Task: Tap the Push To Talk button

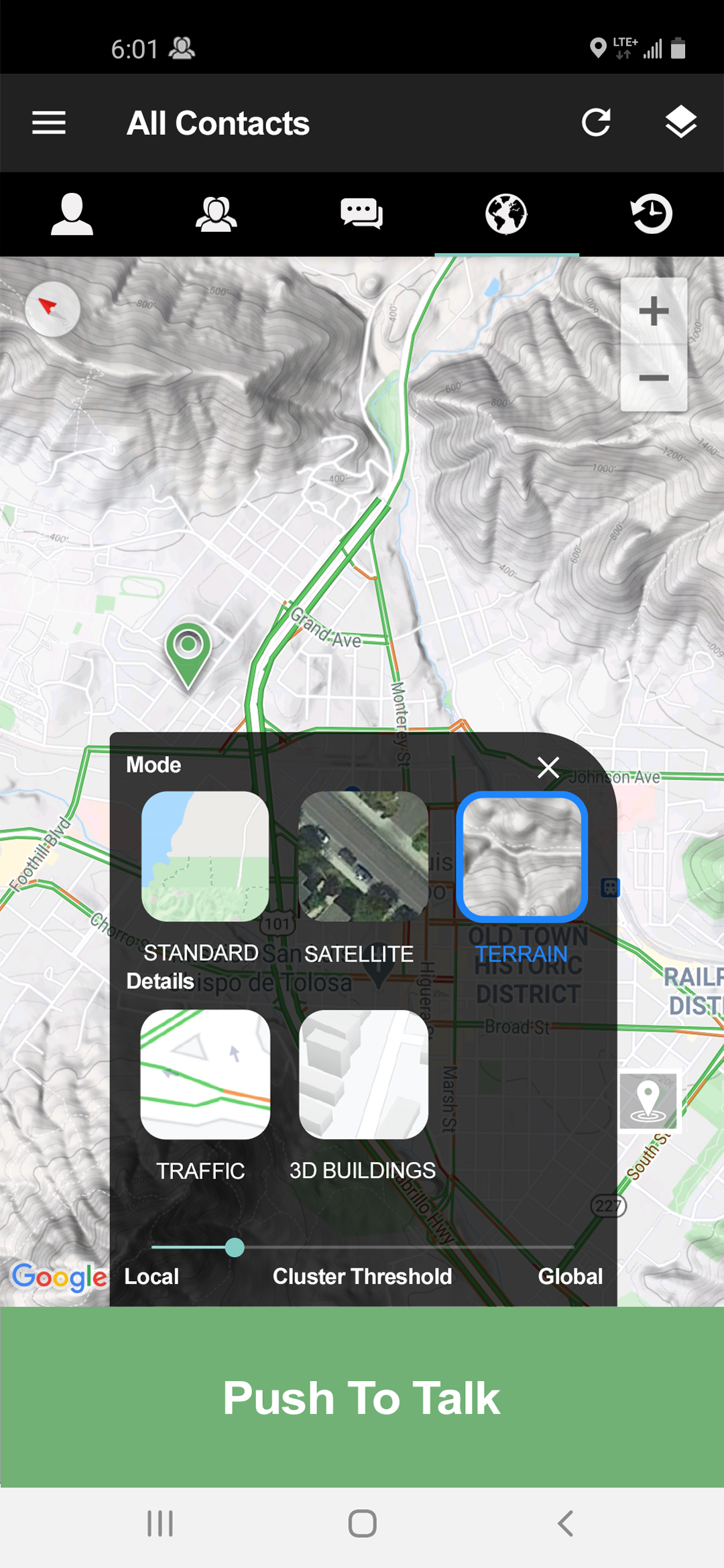Action: pos(362,1398)
